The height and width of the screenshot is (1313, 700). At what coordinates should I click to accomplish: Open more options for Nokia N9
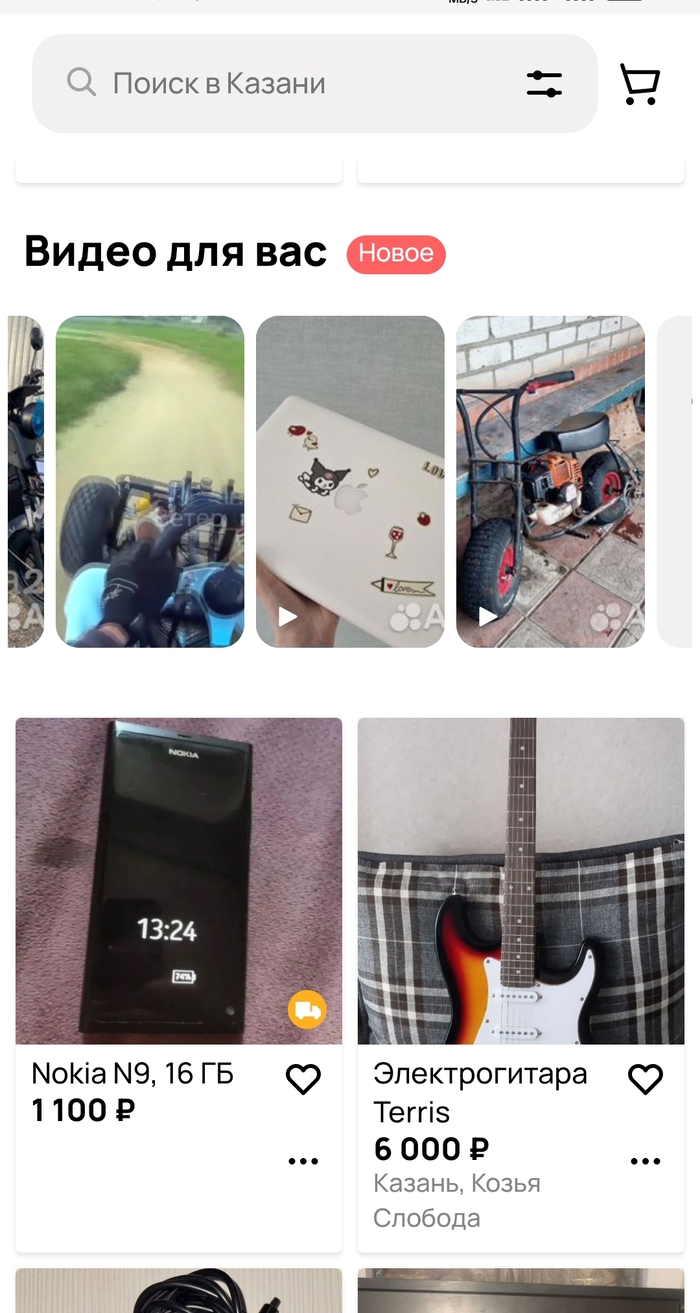(x=303, y=1161)
